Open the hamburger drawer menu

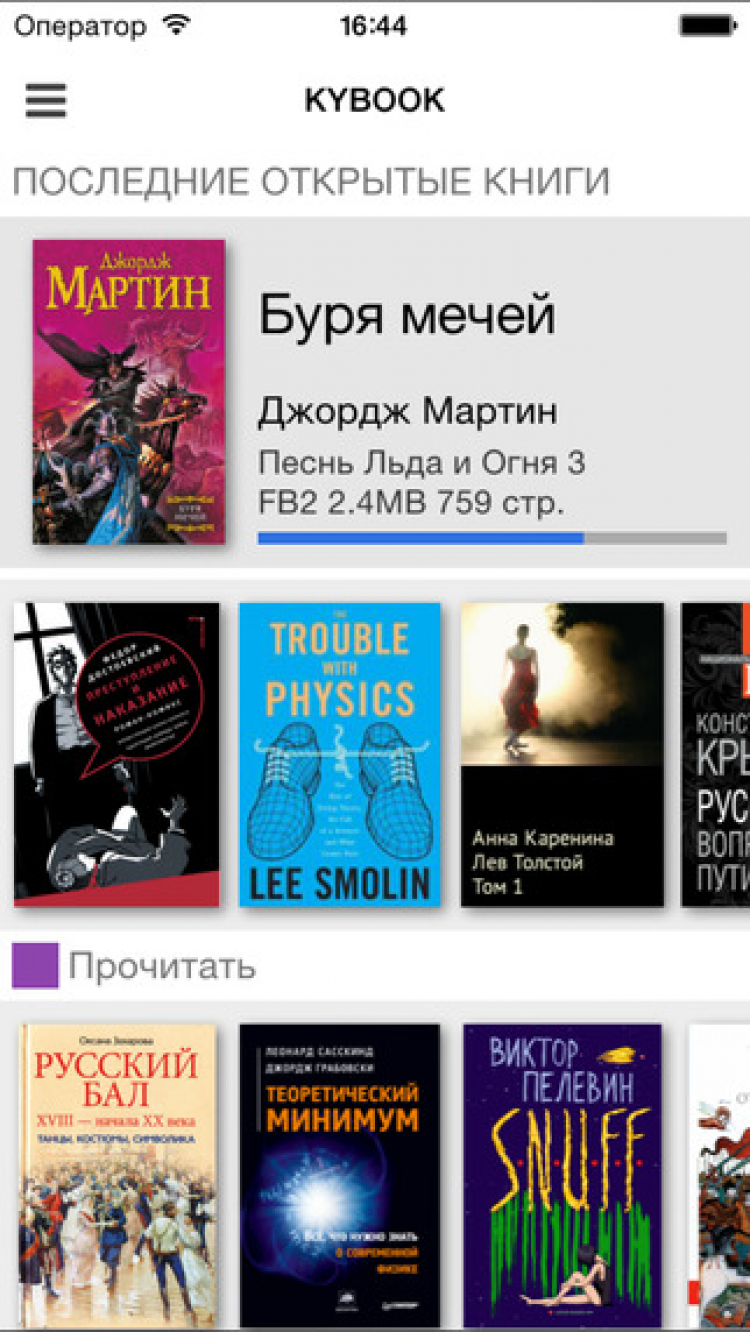point(46,100)
